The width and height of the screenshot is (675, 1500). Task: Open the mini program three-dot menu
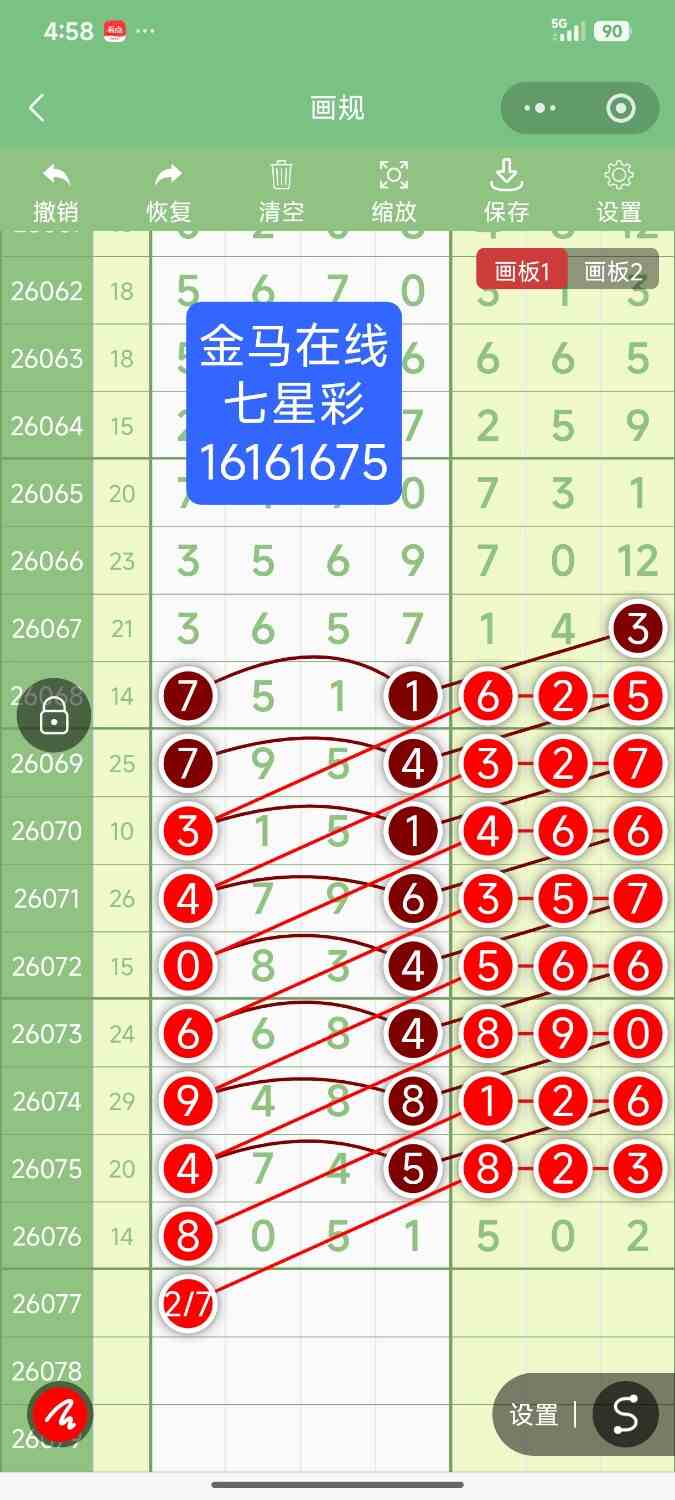(x=540, y=108)
